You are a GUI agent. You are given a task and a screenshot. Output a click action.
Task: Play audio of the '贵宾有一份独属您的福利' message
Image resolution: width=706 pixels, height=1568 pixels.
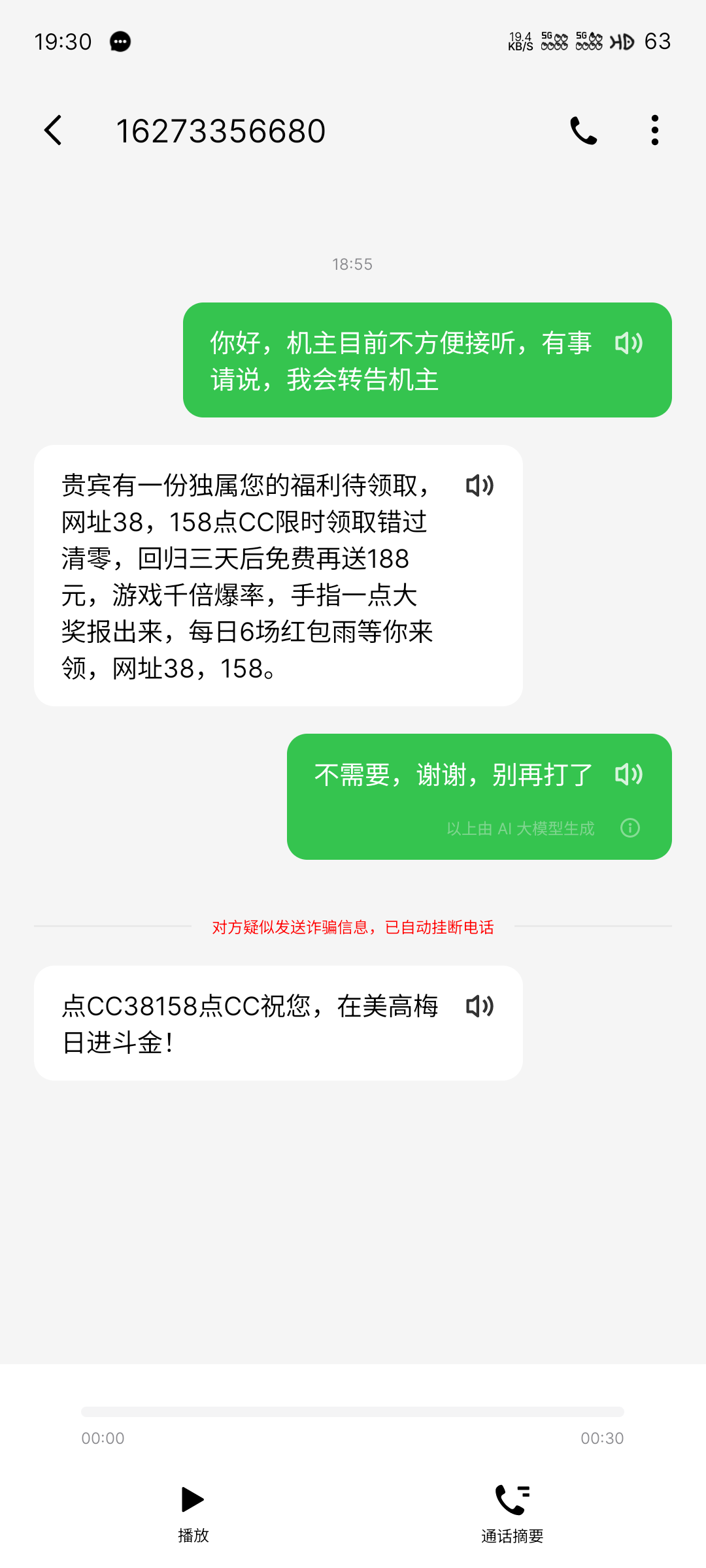click(x=480, y=485)
